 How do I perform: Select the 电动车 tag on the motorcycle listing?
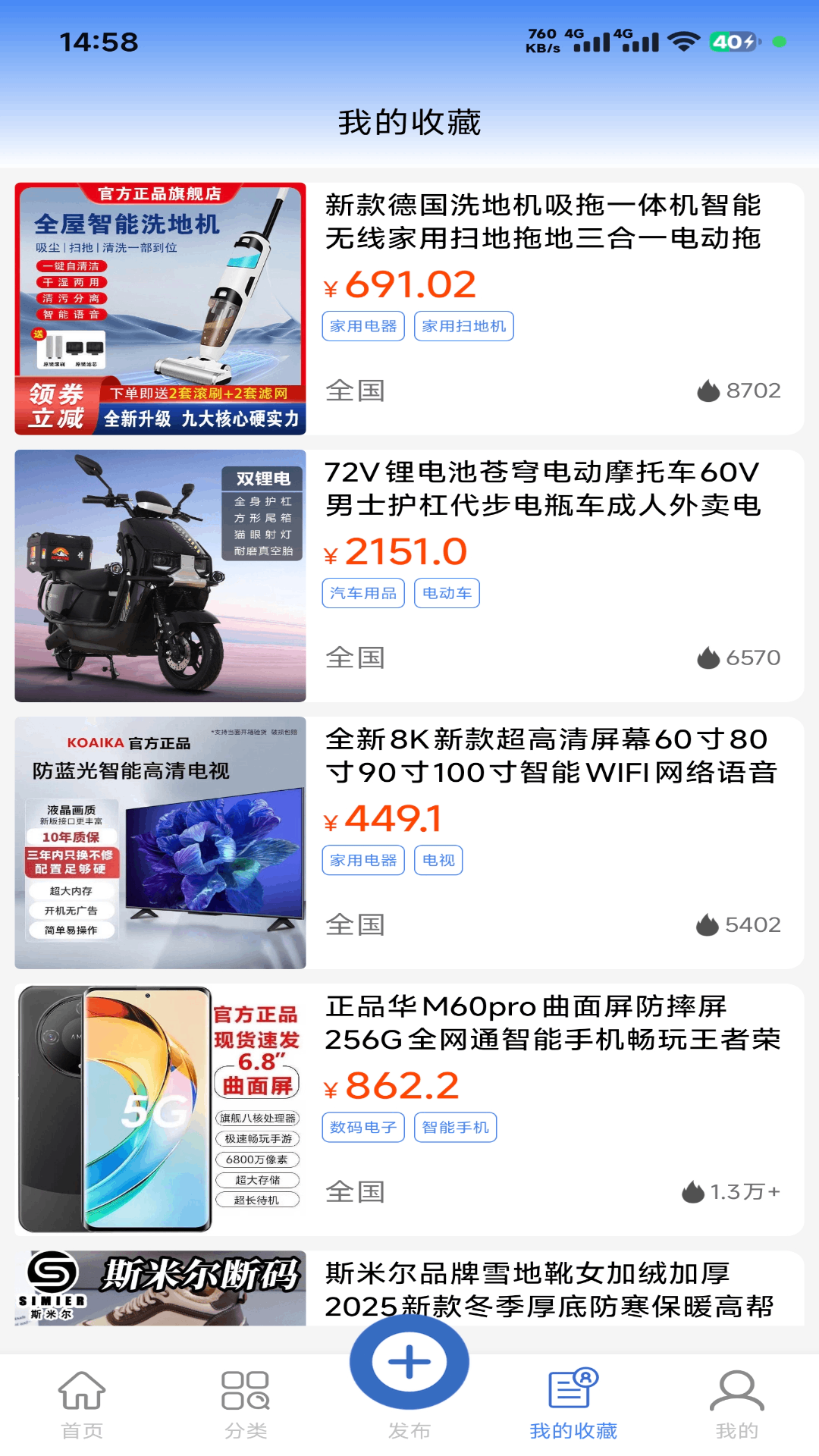[447, 592]
